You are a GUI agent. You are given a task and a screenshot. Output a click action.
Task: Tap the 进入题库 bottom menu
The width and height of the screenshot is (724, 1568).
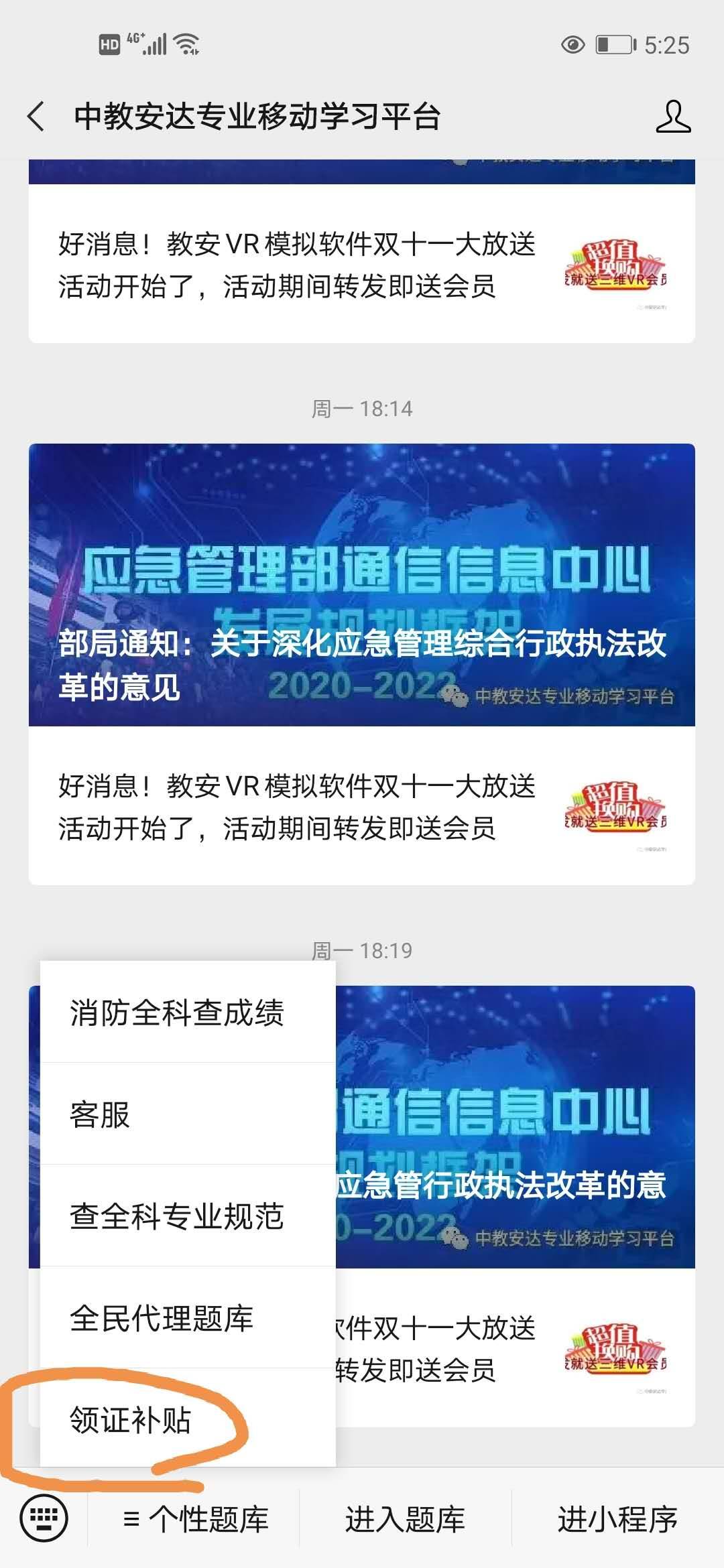(x=405, y=1518)
